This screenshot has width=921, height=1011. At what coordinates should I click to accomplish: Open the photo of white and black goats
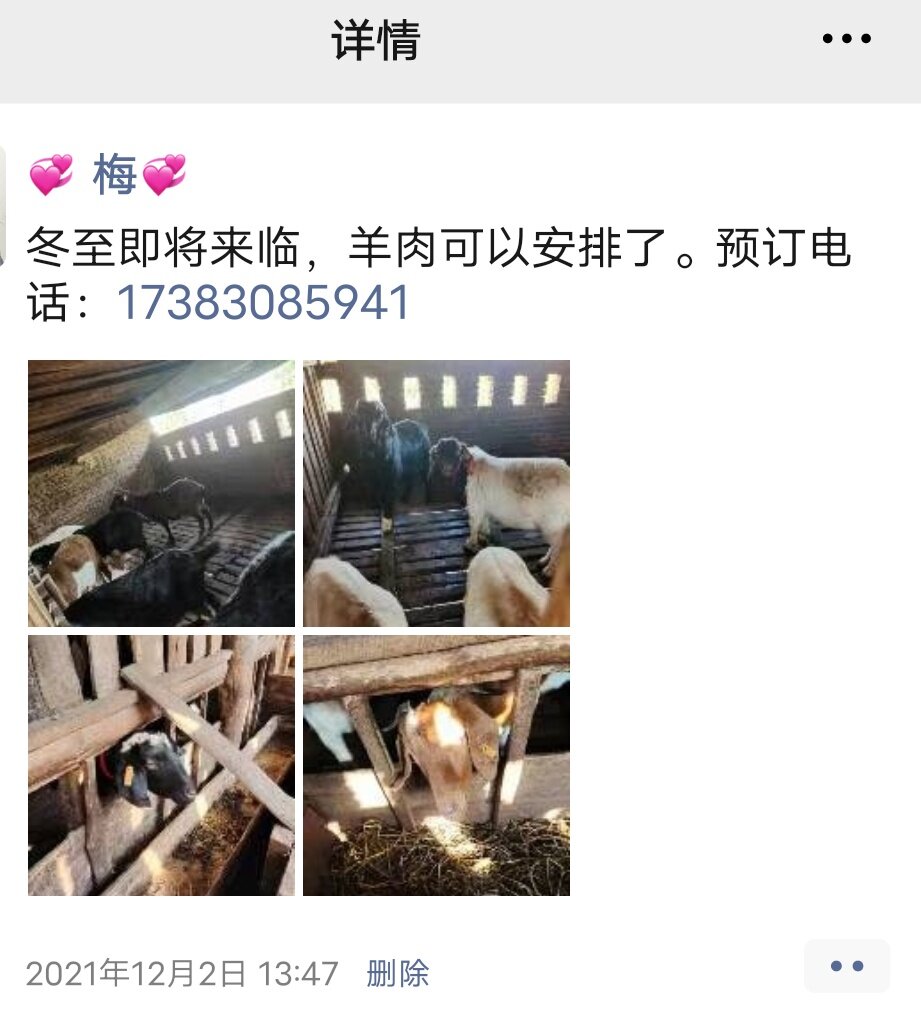click(x=436, y=493)
